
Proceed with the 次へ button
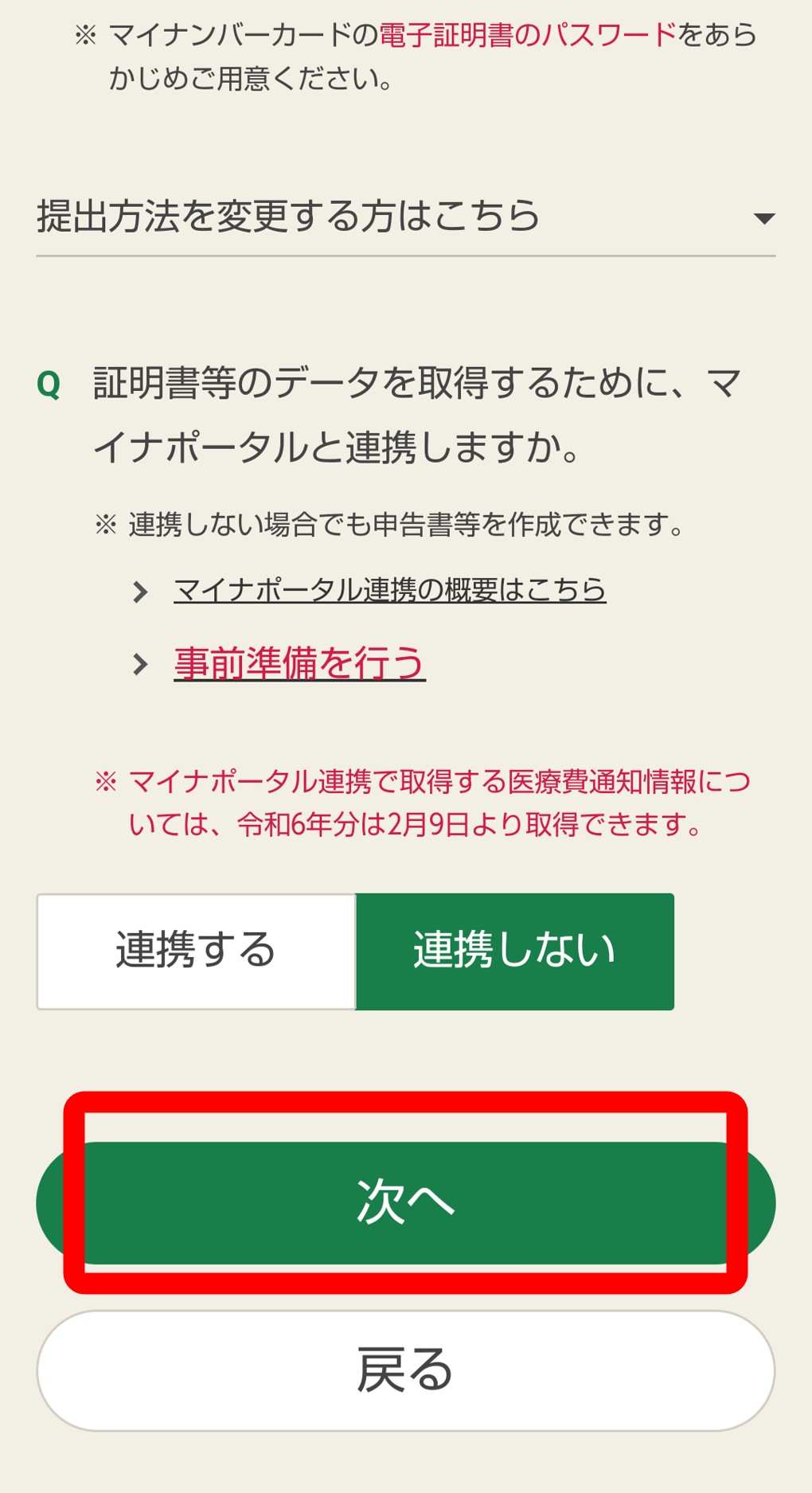click(405, 1202)
